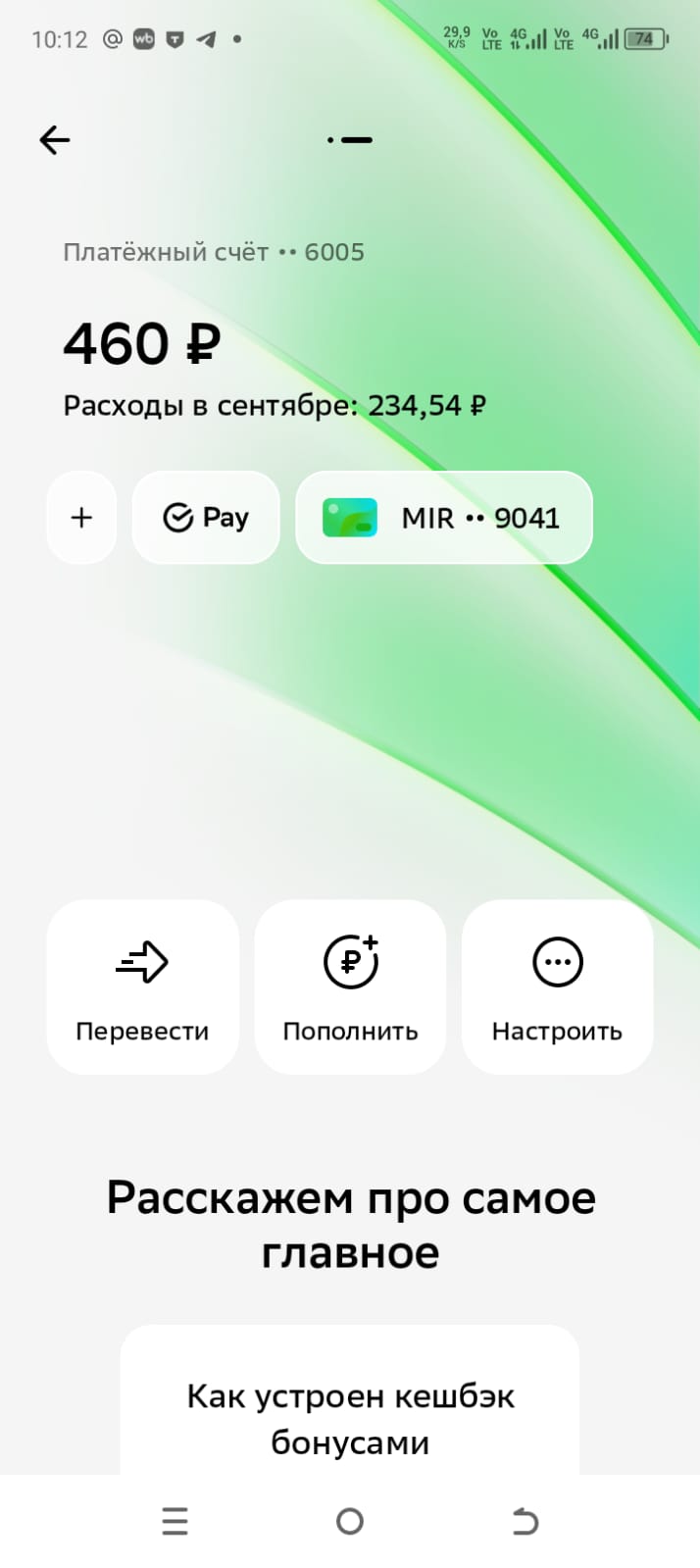
Task: Tap Пополнить to top up the account
Action: pyautogui.click(x=350, y=986)
